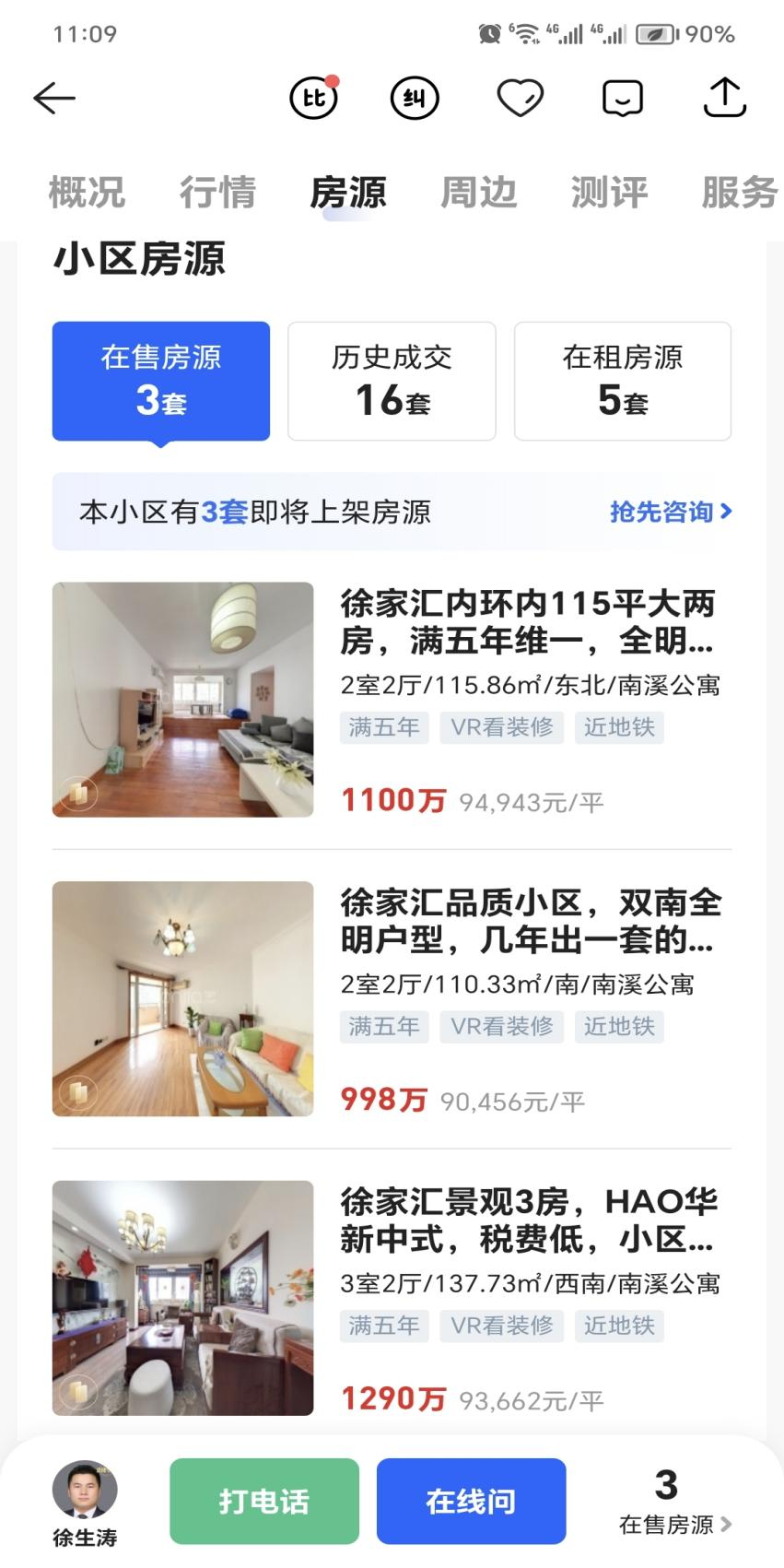Tap the 1290万 listing thumbnail

click(181, 1298)
